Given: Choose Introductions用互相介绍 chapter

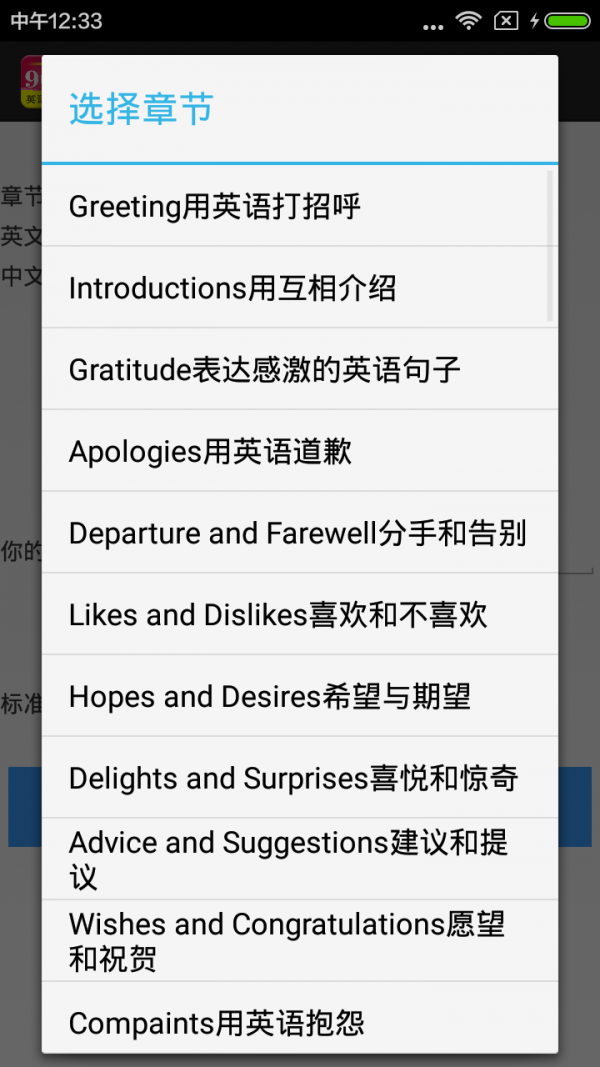Looking at the screenshot, I should [x=298, y=289].
